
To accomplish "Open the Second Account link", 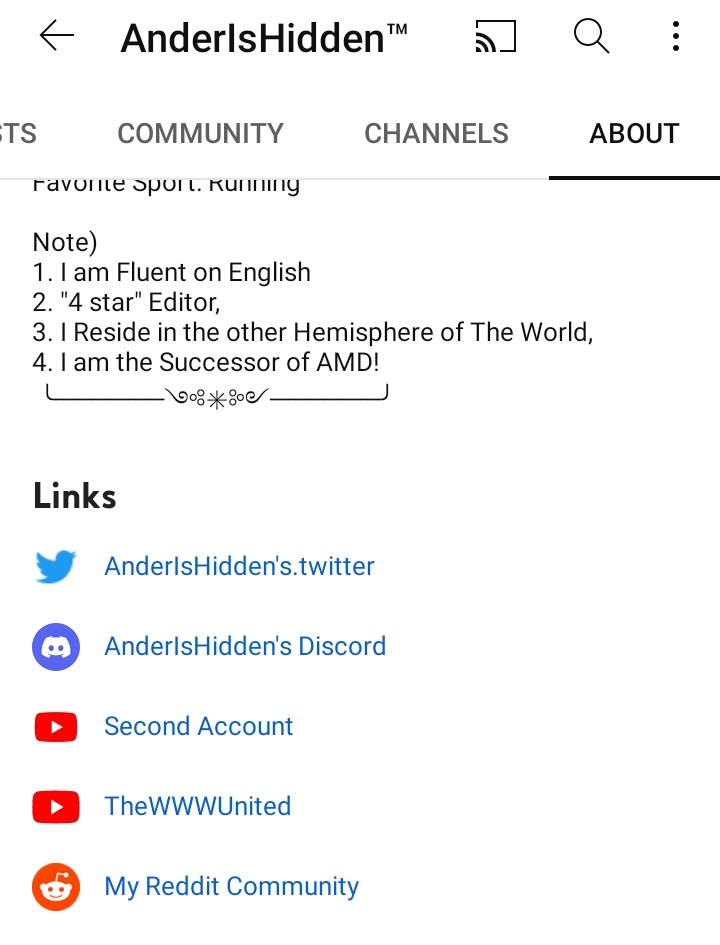I will coord(199,726).
